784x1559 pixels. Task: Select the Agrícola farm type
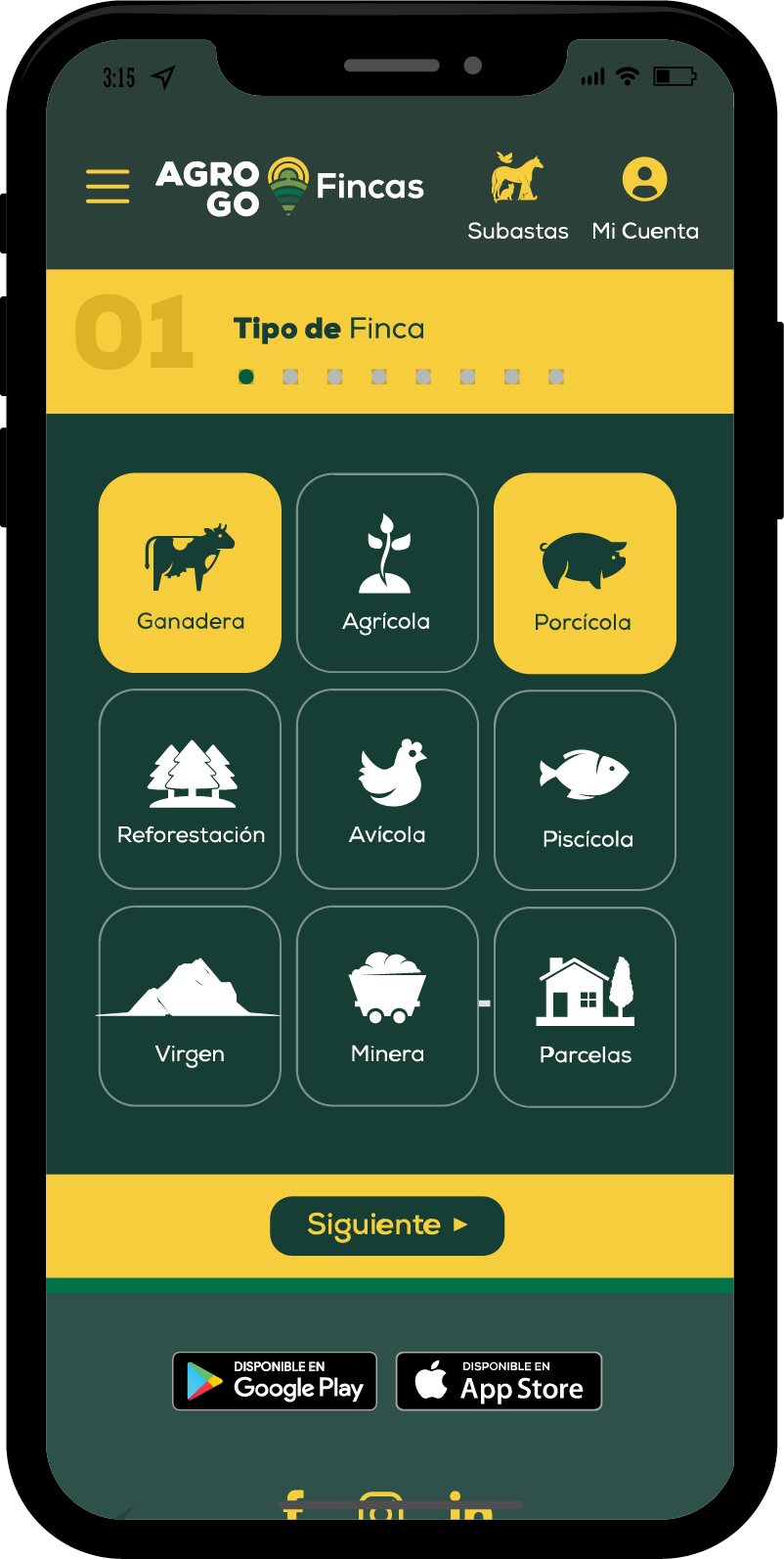(387, 573)
